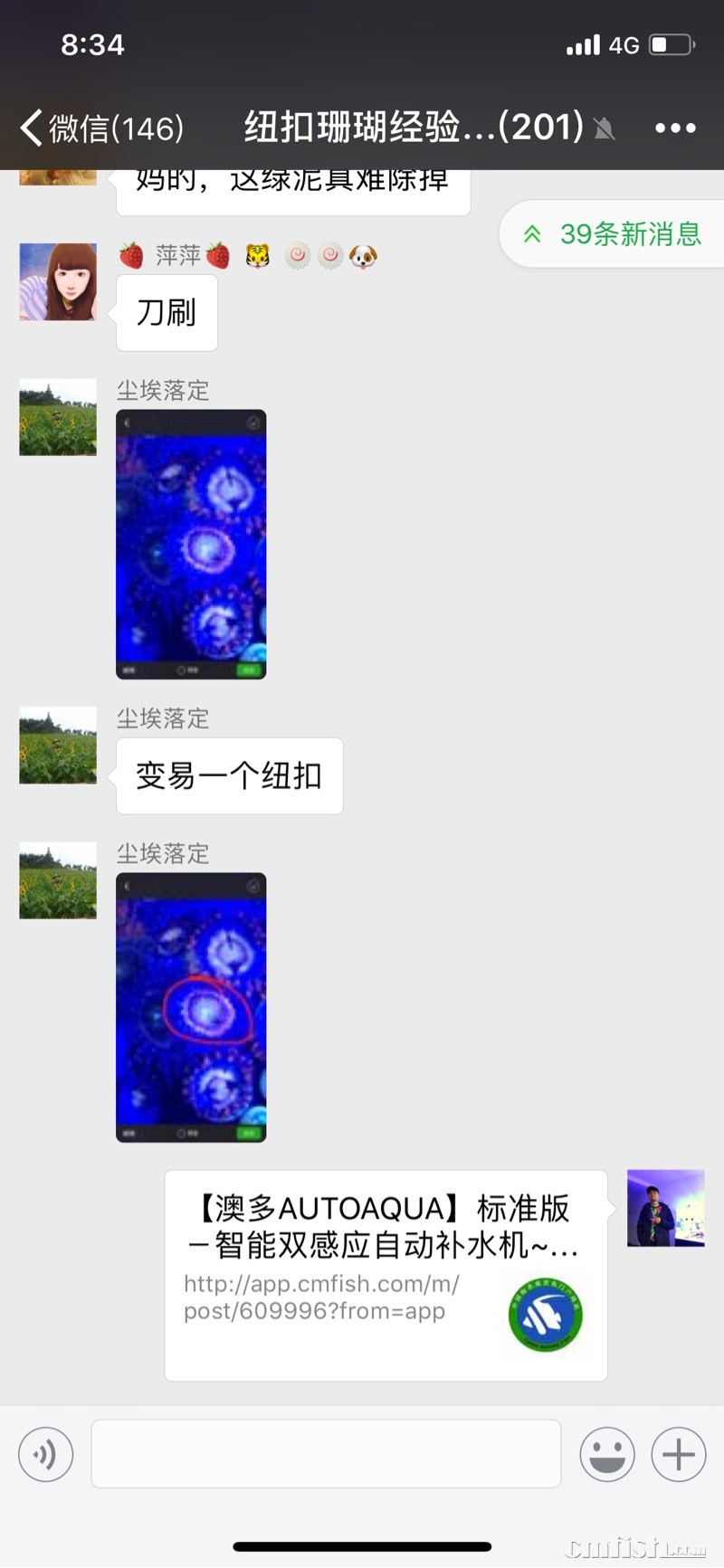Open the link sender's profile avatar
724x1568 pixels.
(x=665, y=1208)
